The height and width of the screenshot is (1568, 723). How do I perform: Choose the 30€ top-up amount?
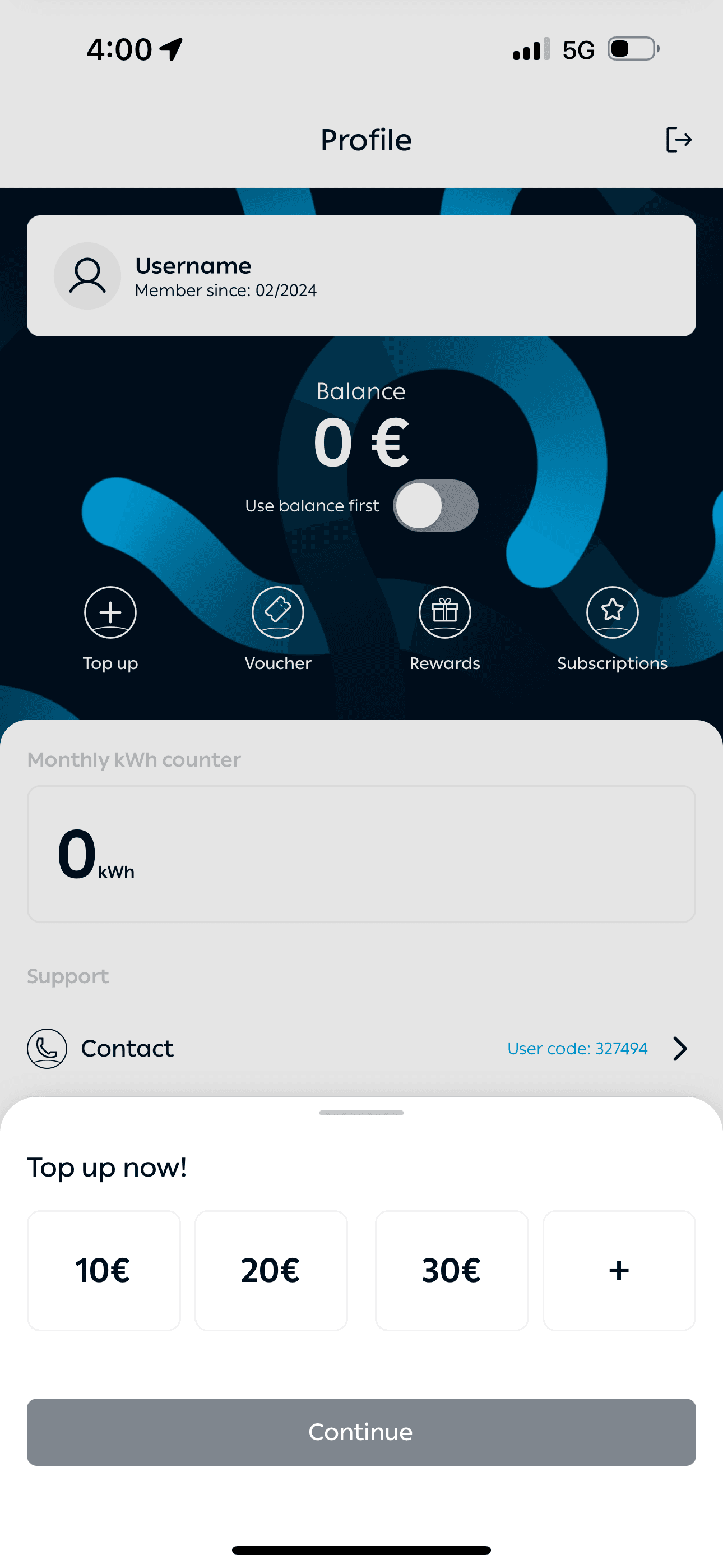(452, 1270)
